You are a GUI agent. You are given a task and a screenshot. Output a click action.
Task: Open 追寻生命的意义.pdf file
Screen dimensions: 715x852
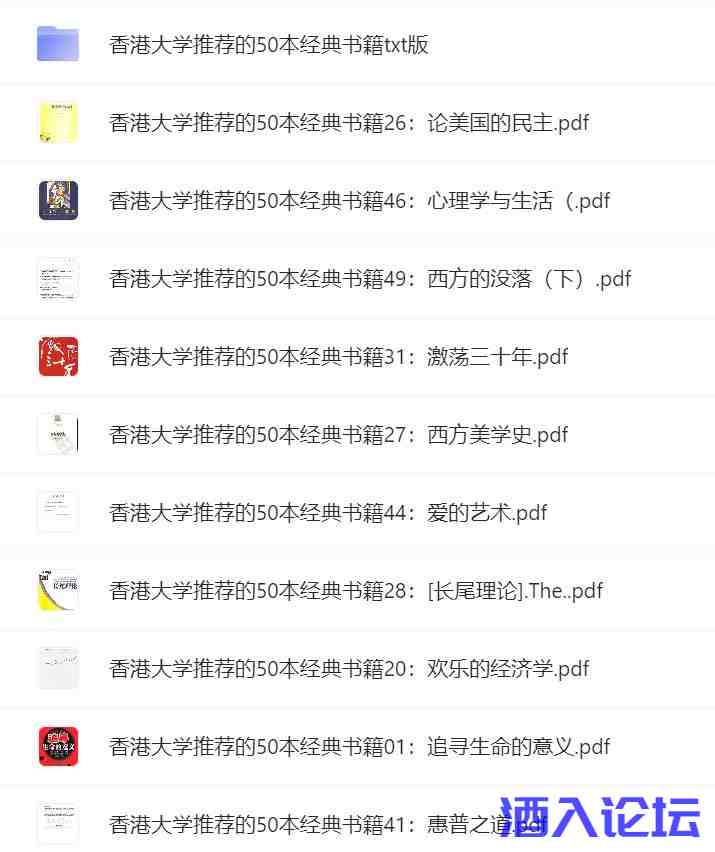tap(358, 747)
